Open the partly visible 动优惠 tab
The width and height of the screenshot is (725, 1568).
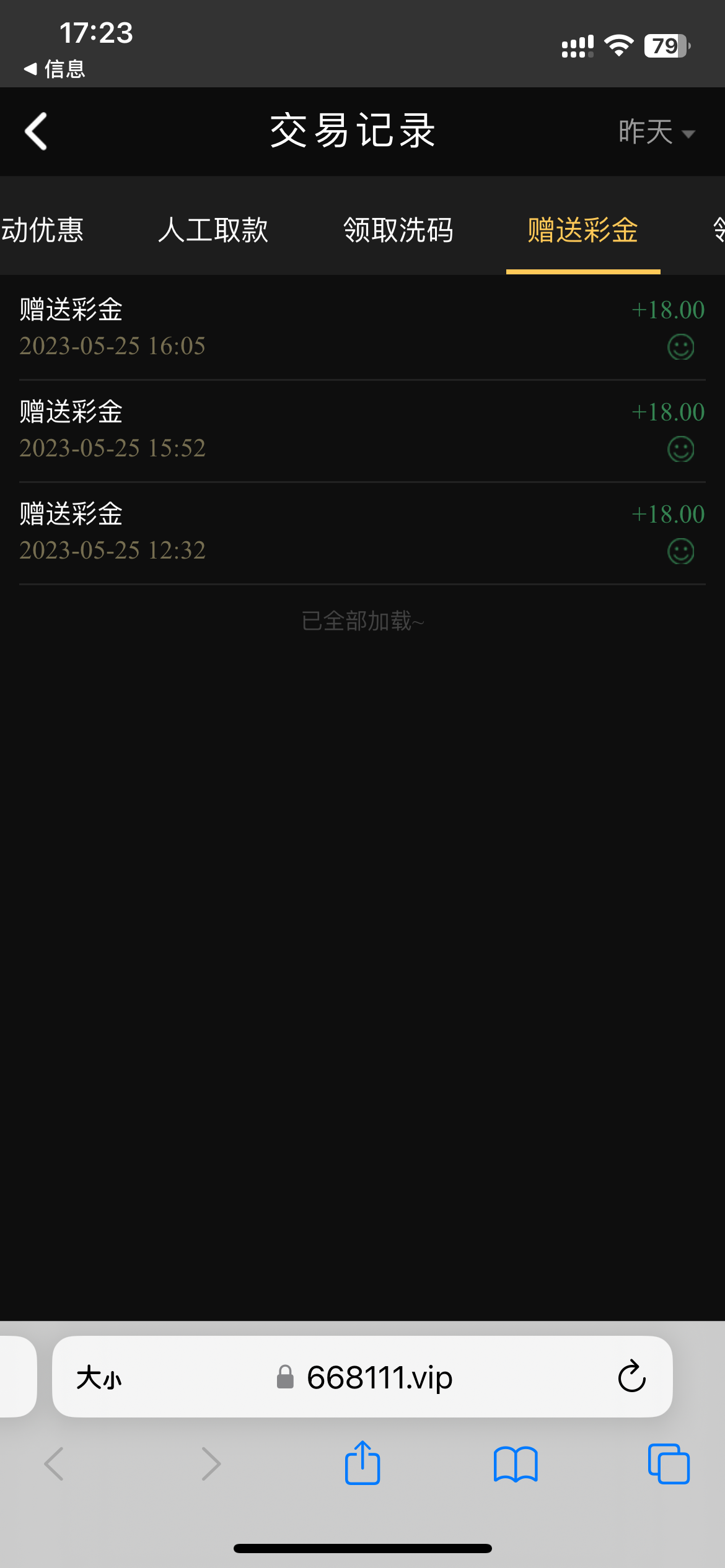42,230
